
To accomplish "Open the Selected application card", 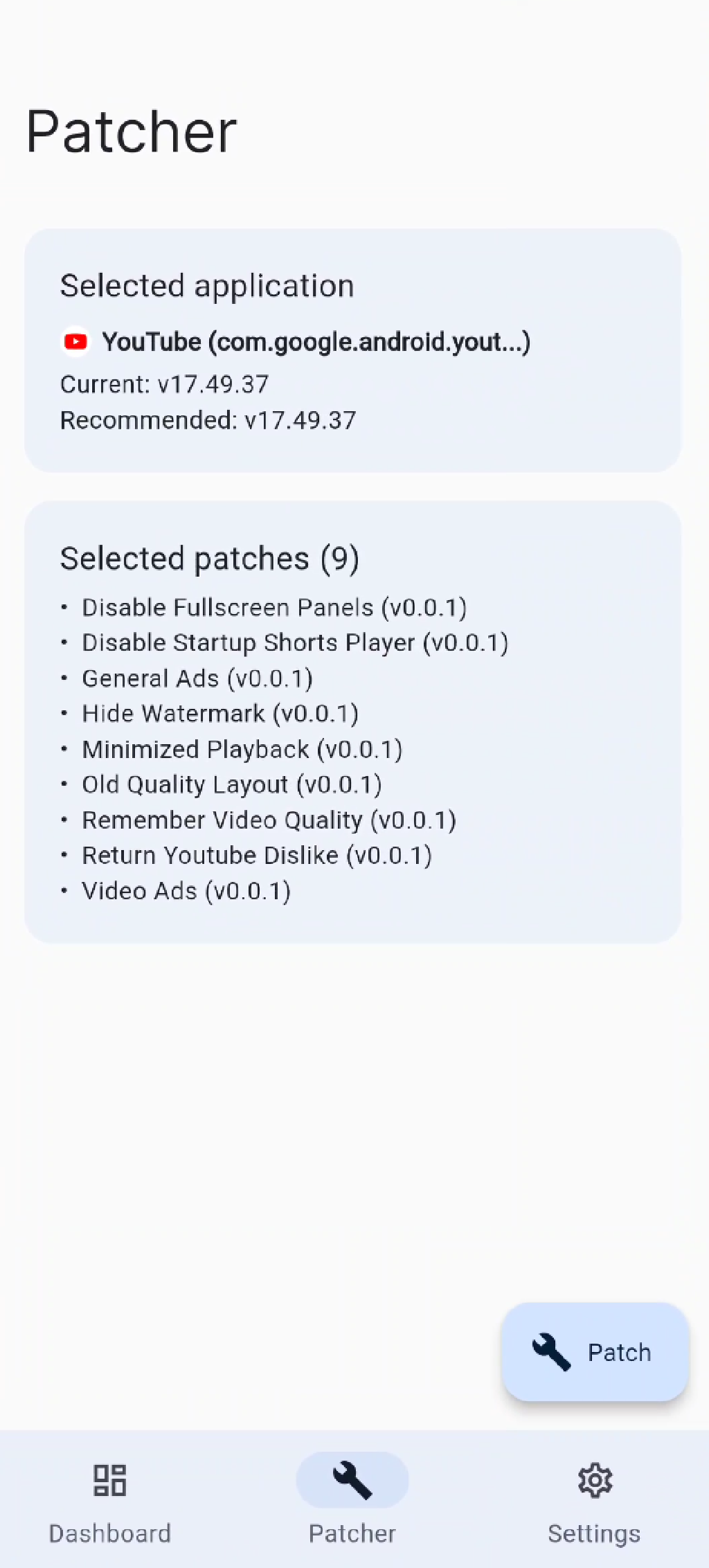I will (x=353, y=350).
